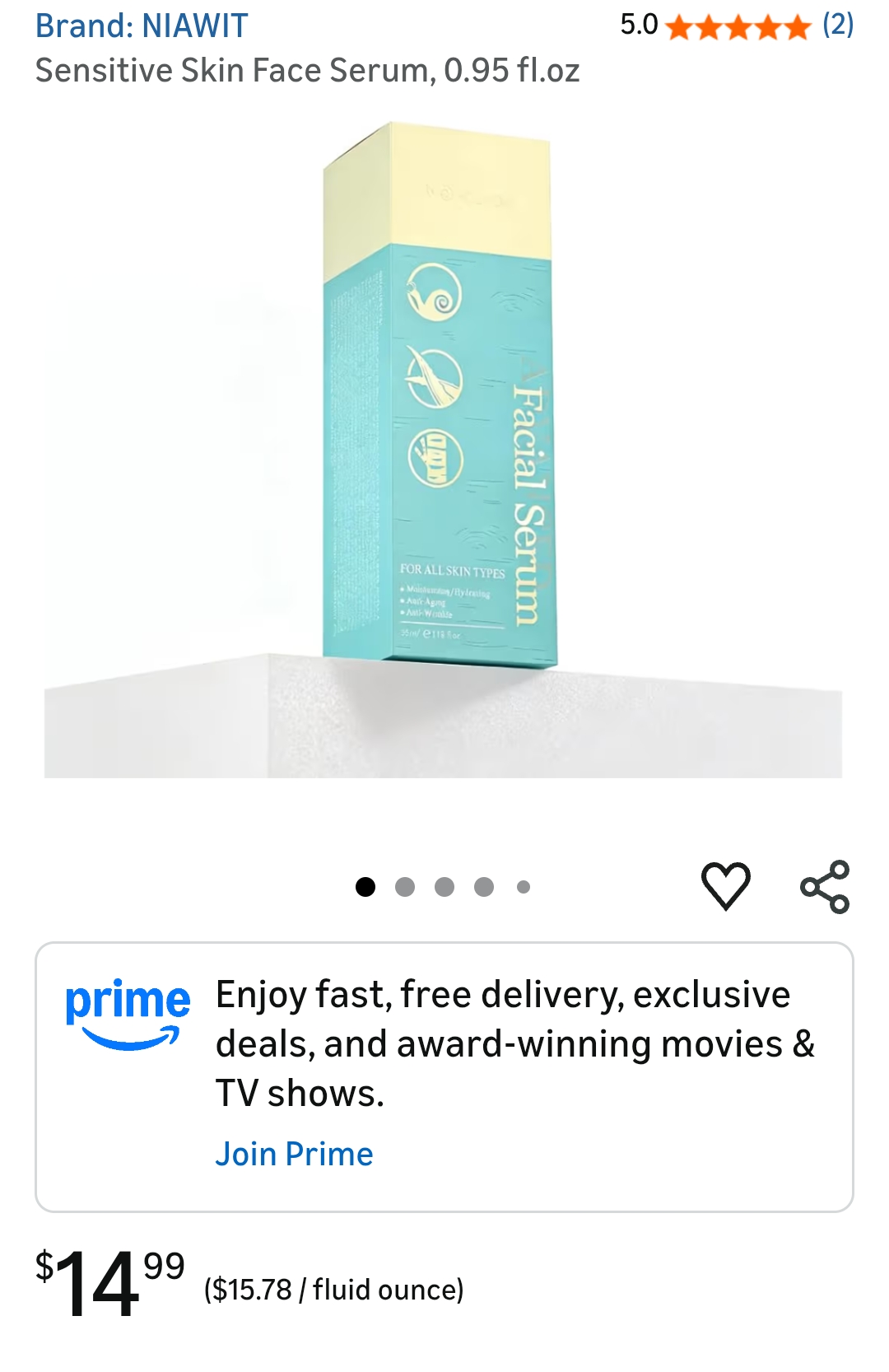This screenshot has height=1372, width=889.
Task: Open the 5.0 star ratings and reviews
Action: pos(738,26)
